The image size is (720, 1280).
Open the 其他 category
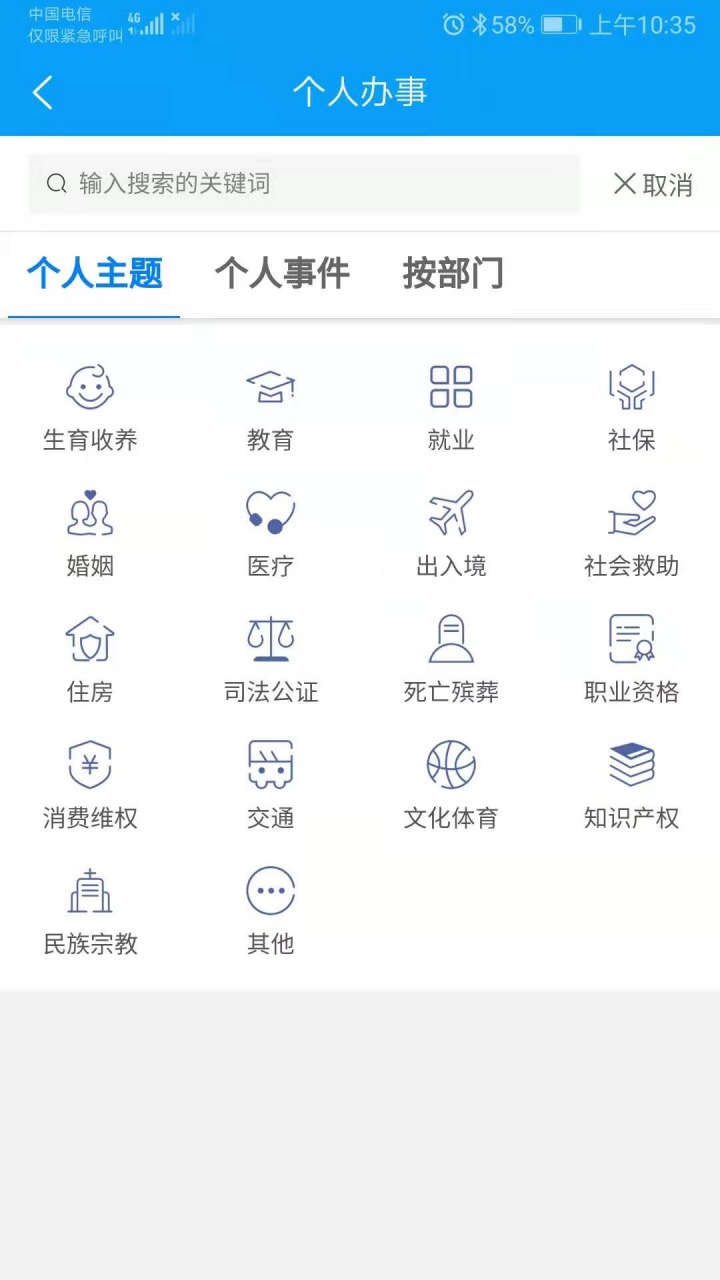[270, 912]
